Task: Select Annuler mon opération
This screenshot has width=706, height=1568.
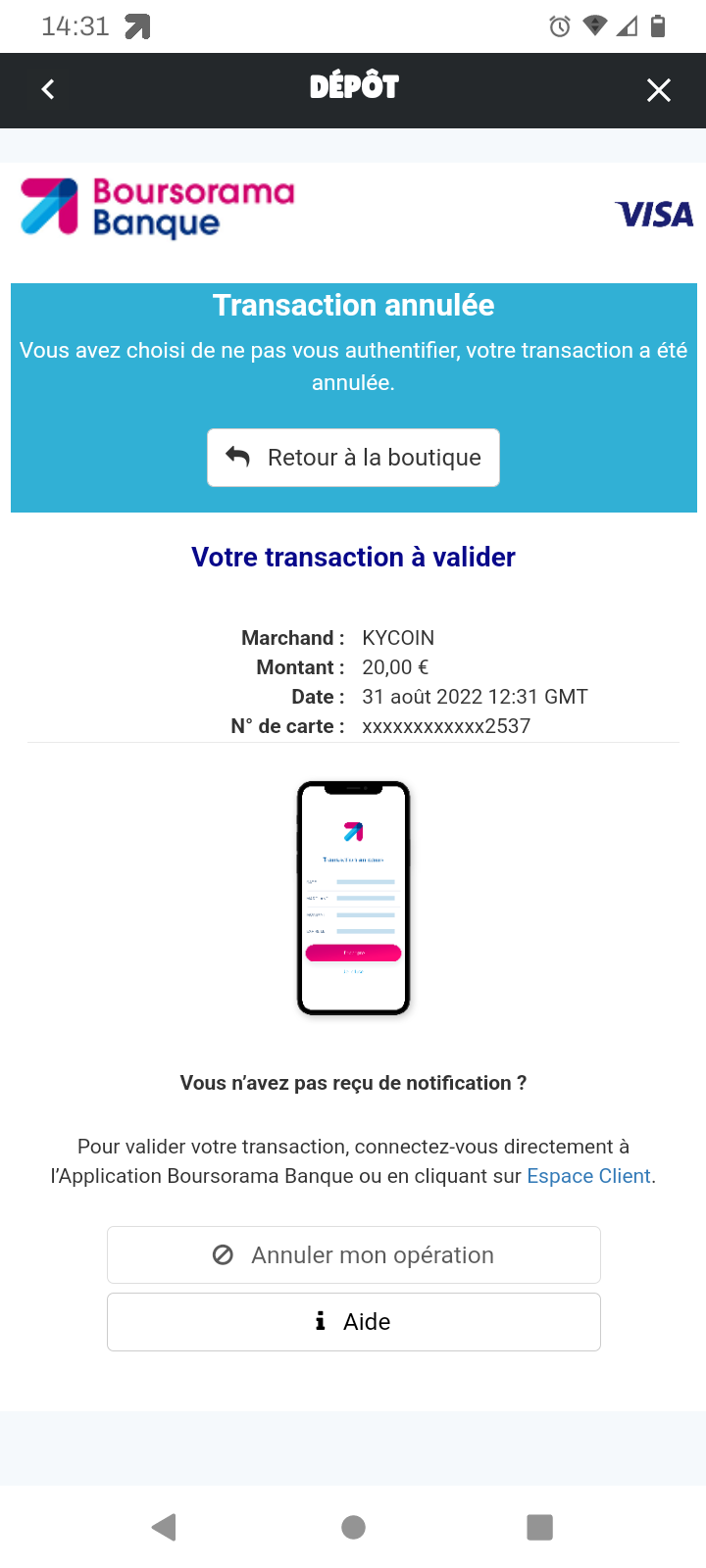Action: pos(353,1255)
